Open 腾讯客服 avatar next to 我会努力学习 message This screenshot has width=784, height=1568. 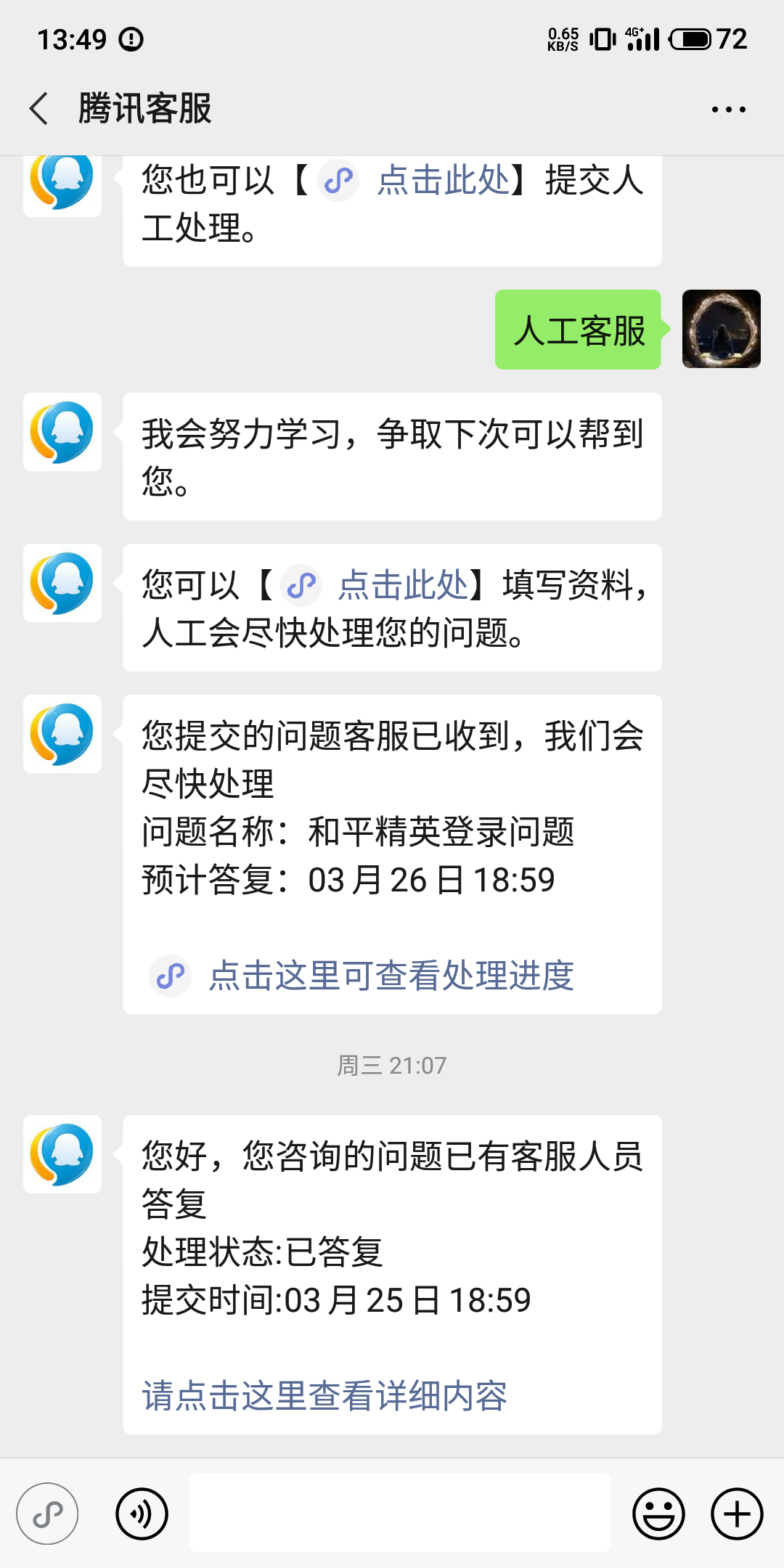62,432
